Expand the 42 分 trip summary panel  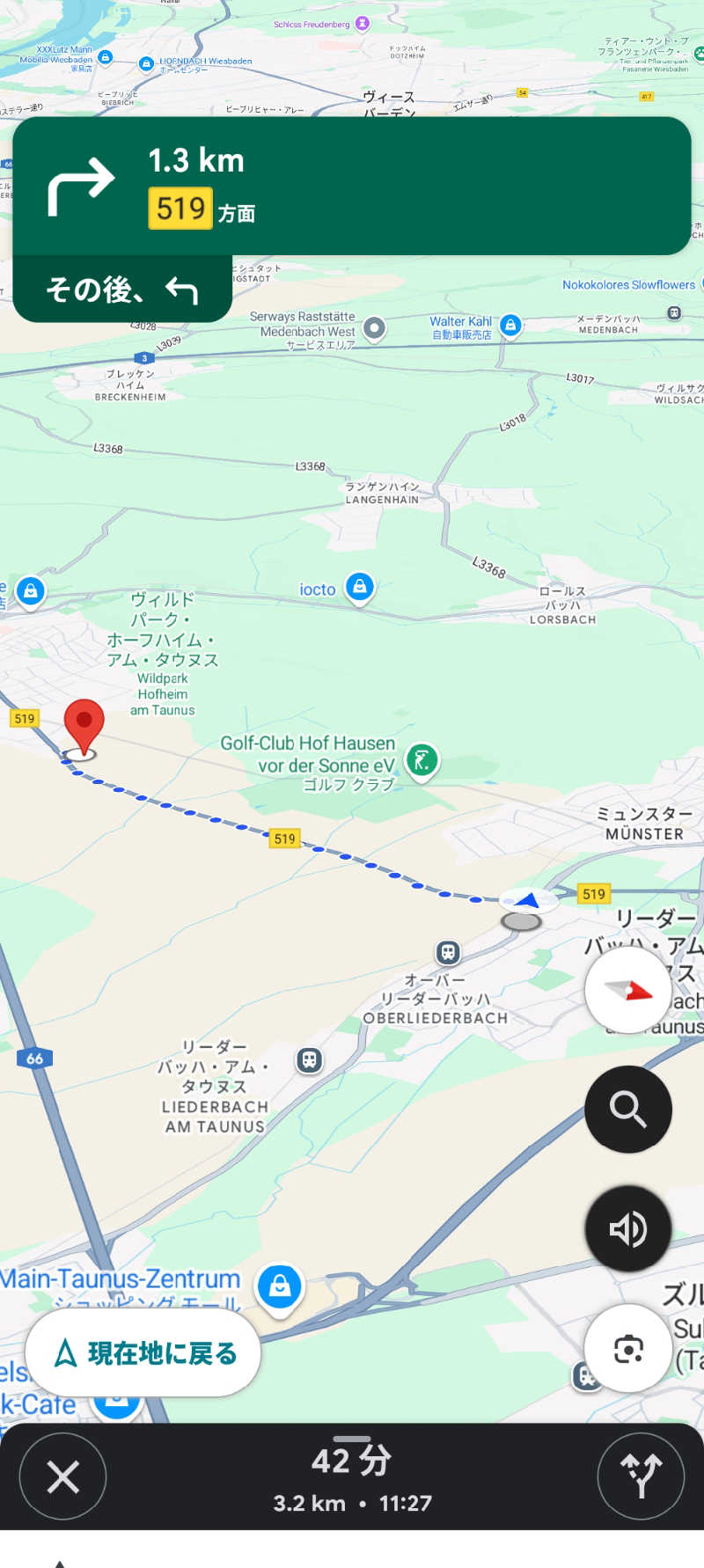click(x=352, y=1476)
